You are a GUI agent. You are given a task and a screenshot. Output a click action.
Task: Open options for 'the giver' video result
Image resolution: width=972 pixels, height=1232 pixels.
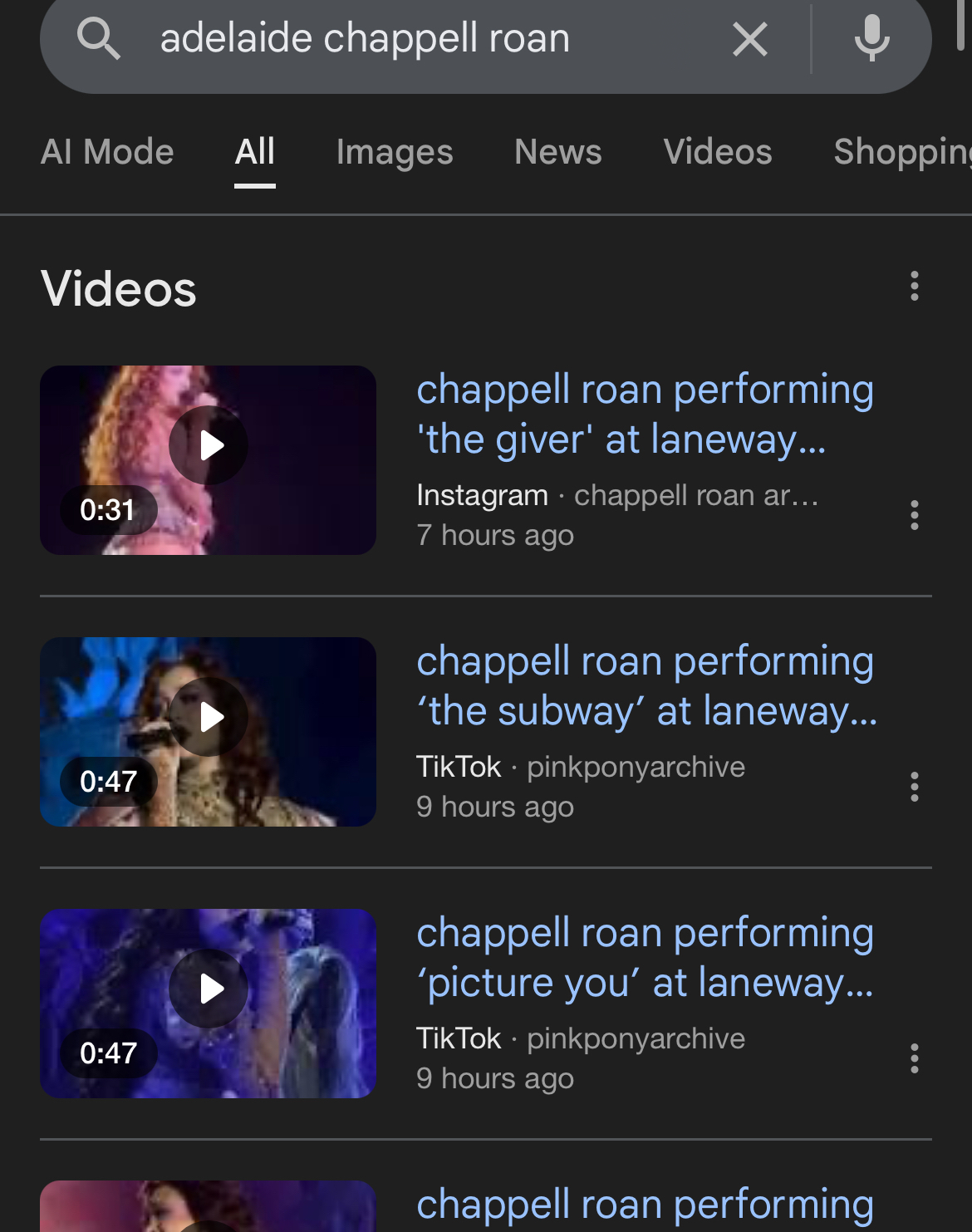coord(914,515)
